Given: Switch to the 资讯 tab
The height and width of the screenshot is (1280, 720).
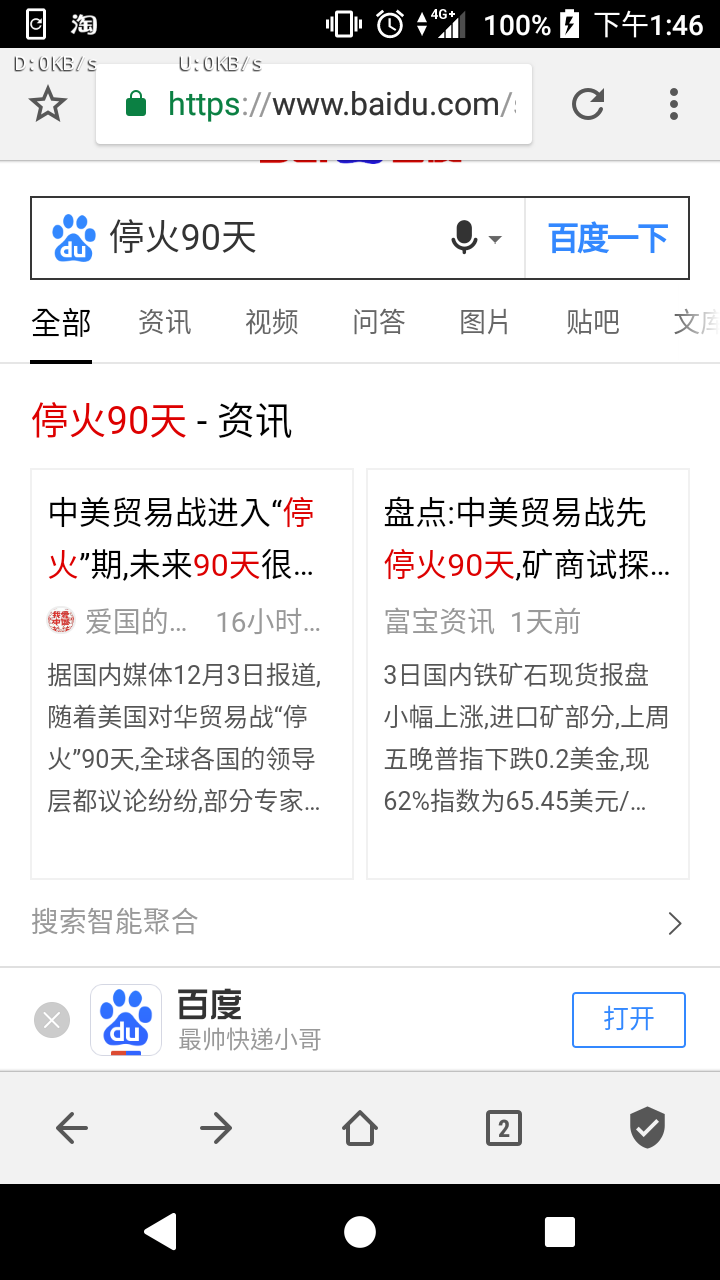Looking at the screenshot, I should pos(165,322).
